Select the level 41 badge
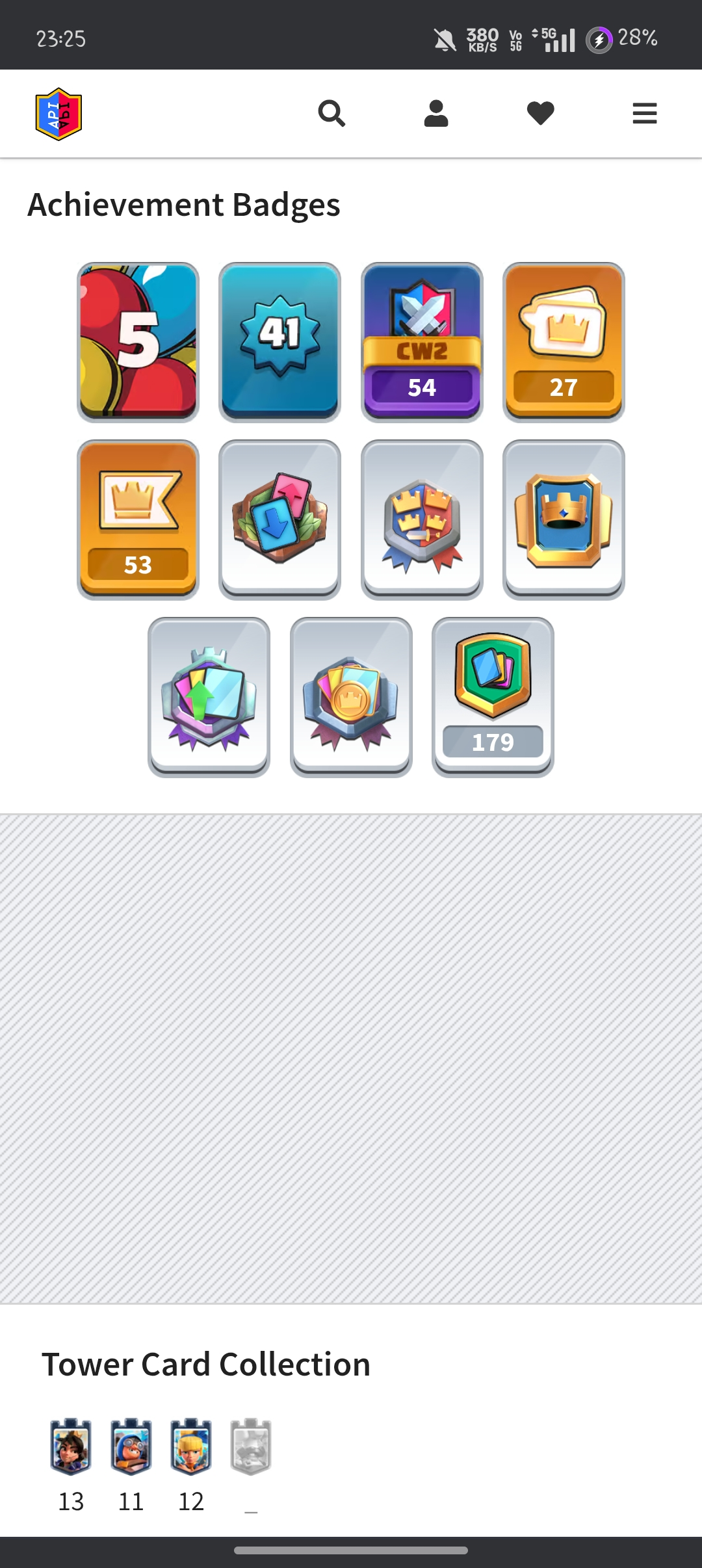The width and height of the screenshot is (702, 1568). [x=279, y=342]
